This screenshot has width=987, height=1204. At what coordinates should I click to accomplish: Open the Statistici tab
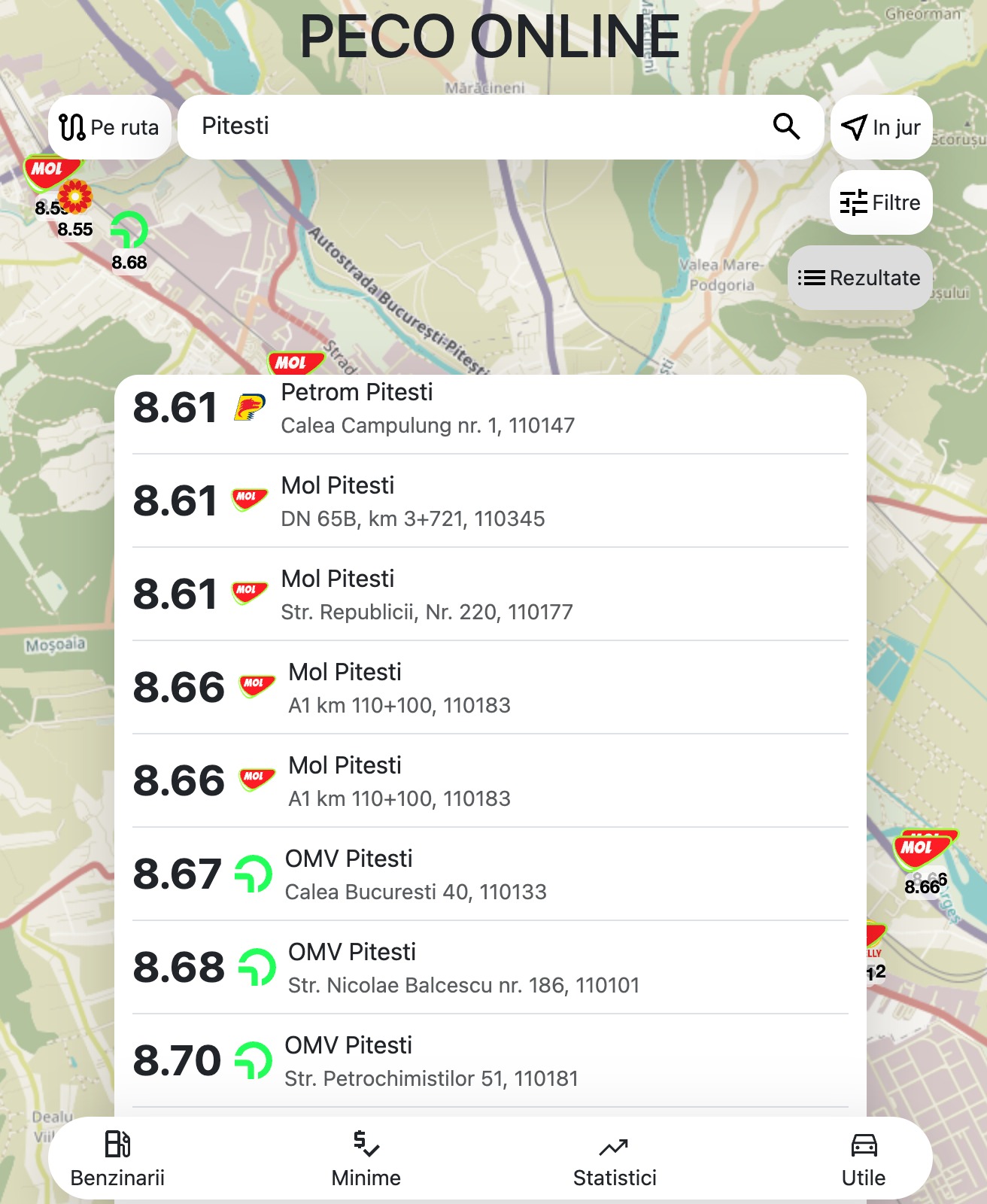[x=615, y=1160]
